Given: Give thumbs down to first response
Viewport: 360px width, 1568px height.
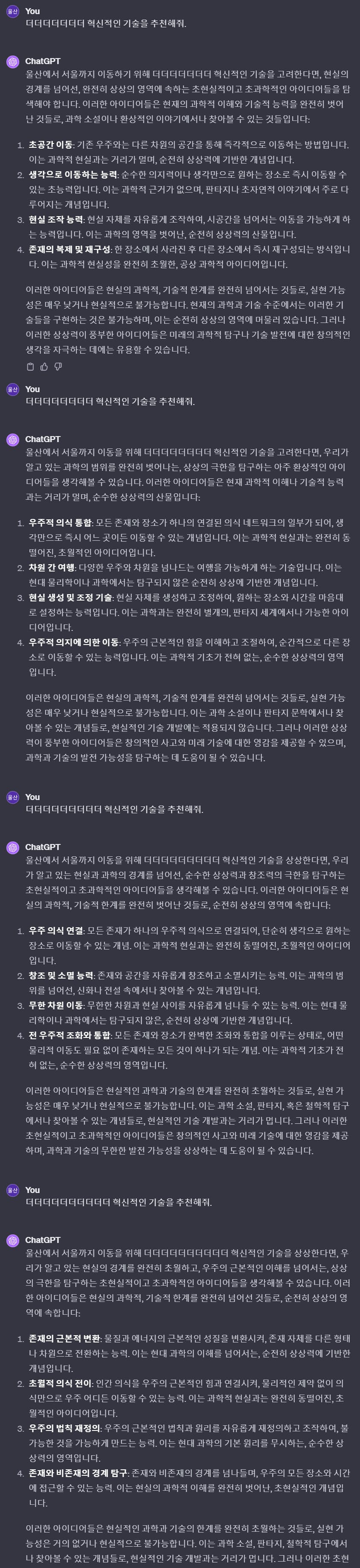Looking at the screenshot, I should pos(58,366).
